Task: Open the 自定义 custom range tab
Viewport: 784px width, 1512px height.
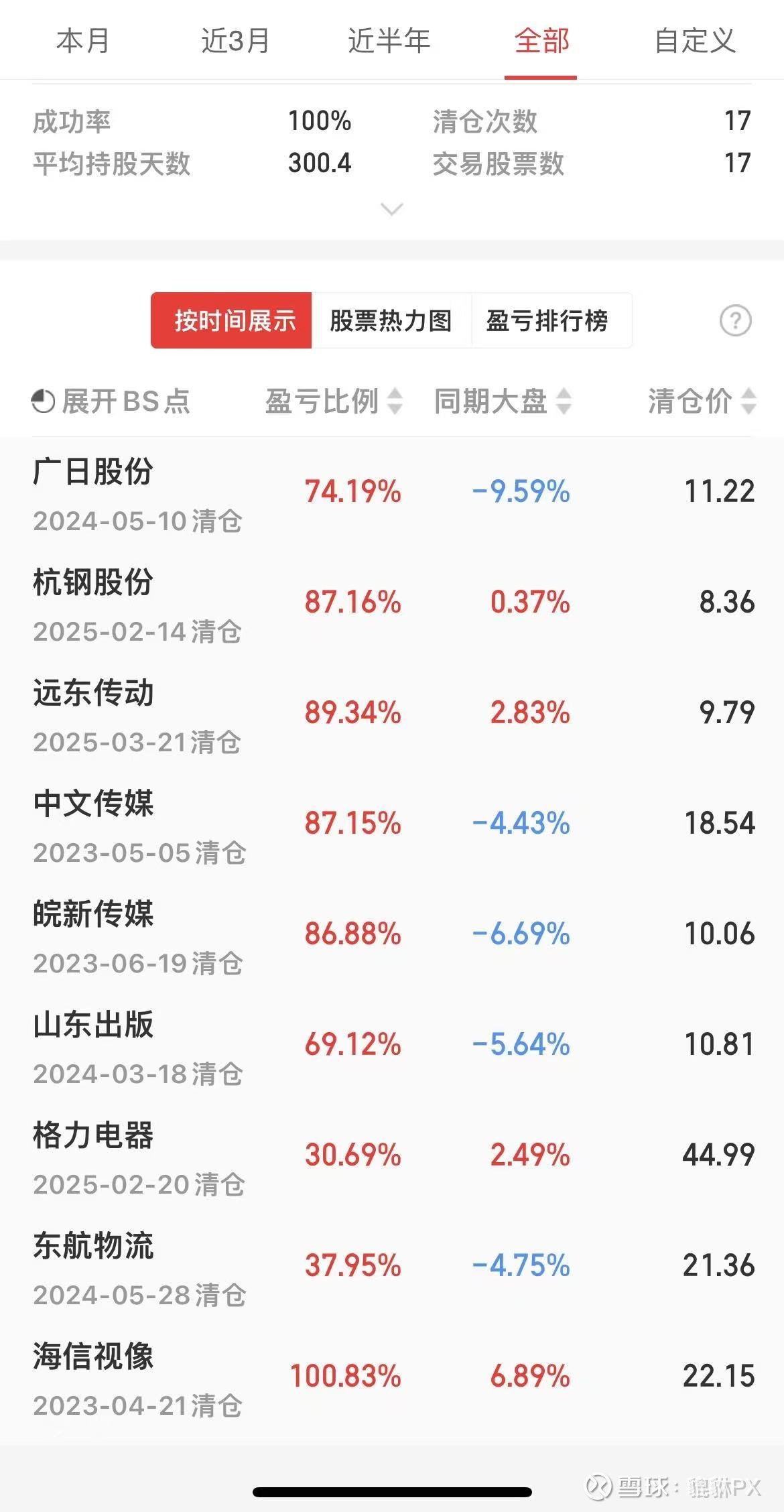Action: (x=695, y=41)
